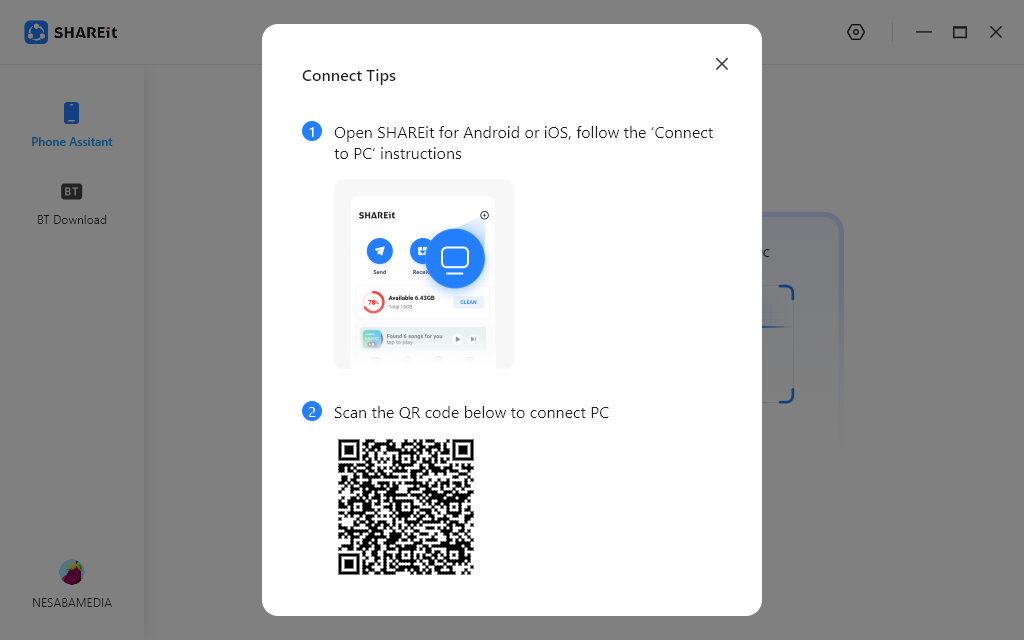
Task: Minimize the SHAREit window
Action: click(924, 32)
